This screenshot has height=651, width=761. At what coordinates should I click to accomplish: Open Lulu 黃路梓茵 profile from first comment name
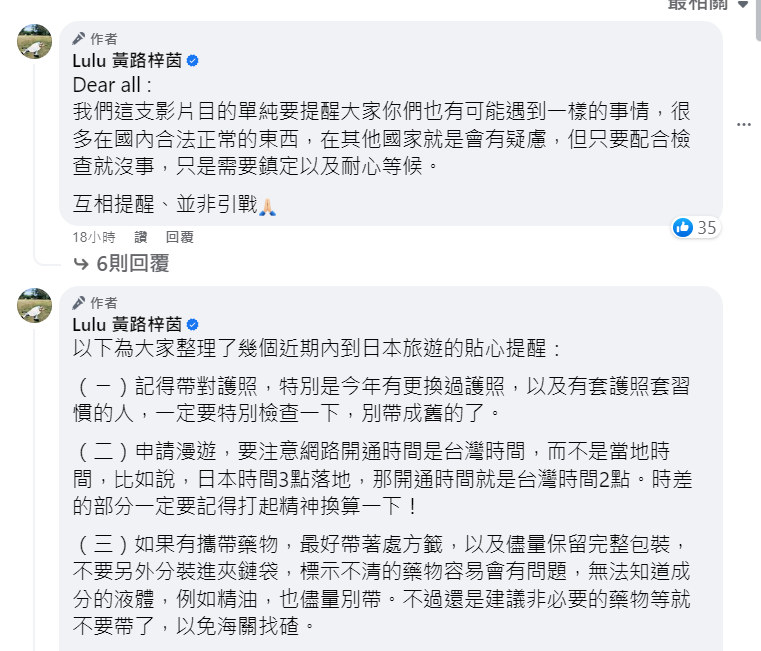(x=127, y=60)
